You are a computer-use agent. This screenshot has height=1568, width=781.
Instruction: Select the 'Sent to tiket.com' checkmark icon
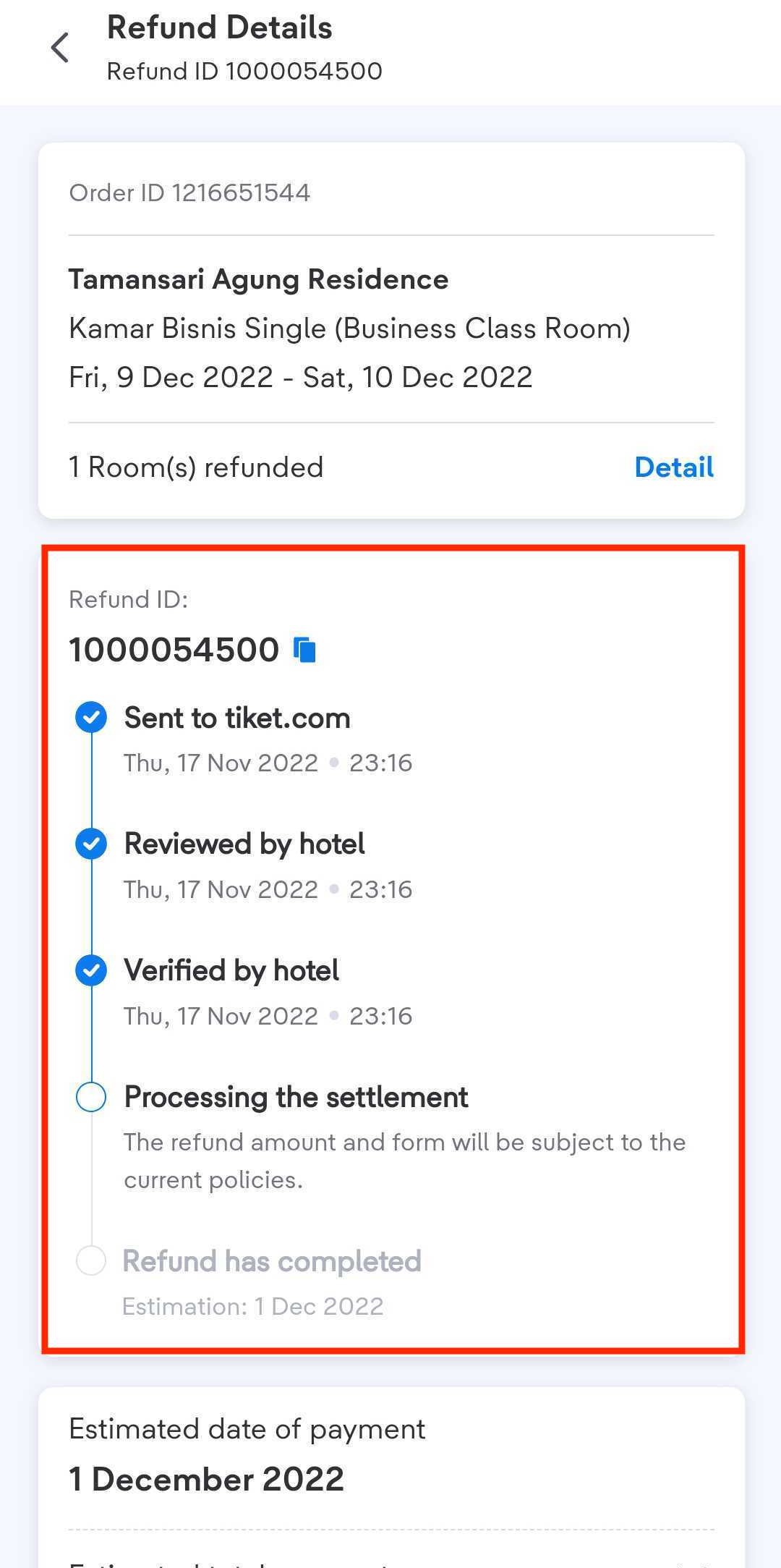pos(92,717)
